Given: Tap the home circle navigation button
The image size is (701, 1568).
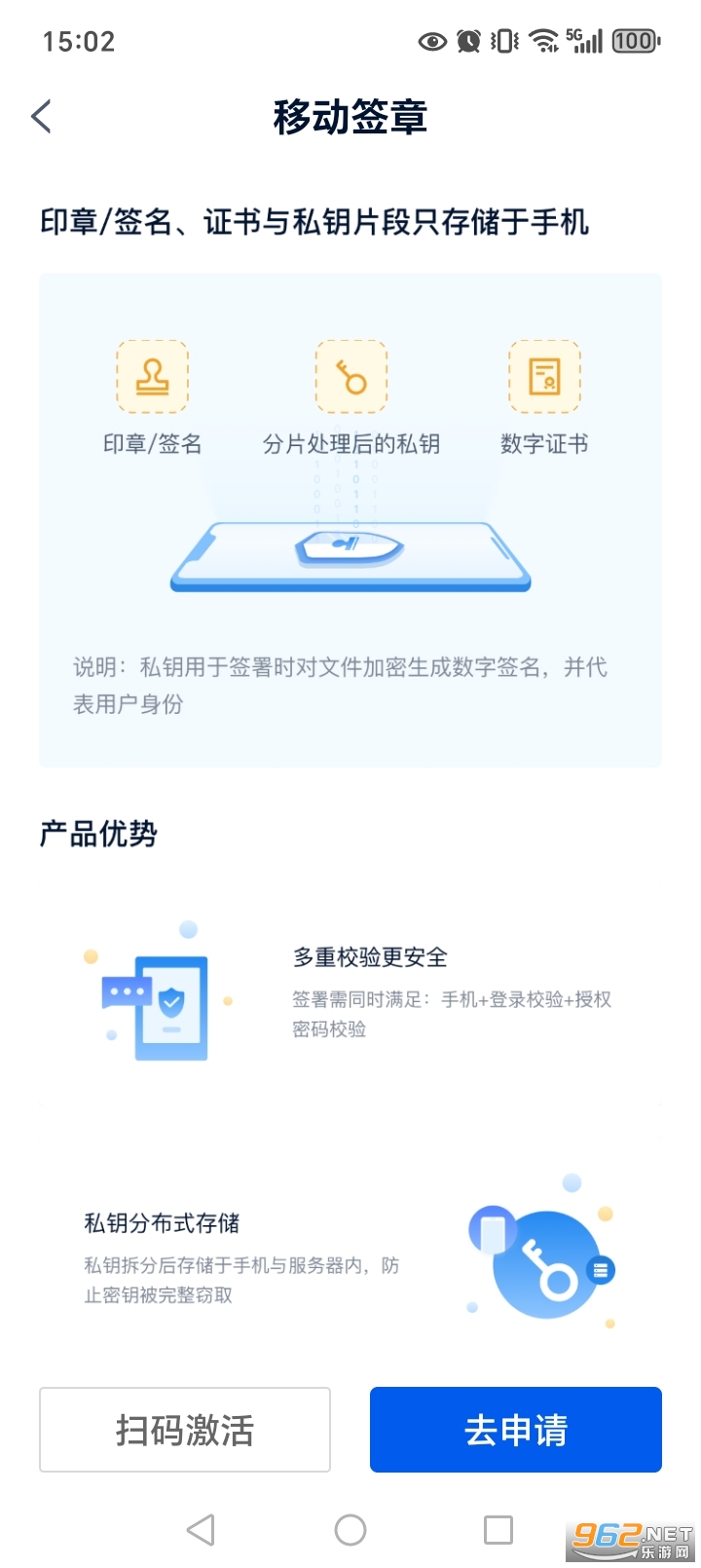Looking at the screenshot, I should (350, 1529).
